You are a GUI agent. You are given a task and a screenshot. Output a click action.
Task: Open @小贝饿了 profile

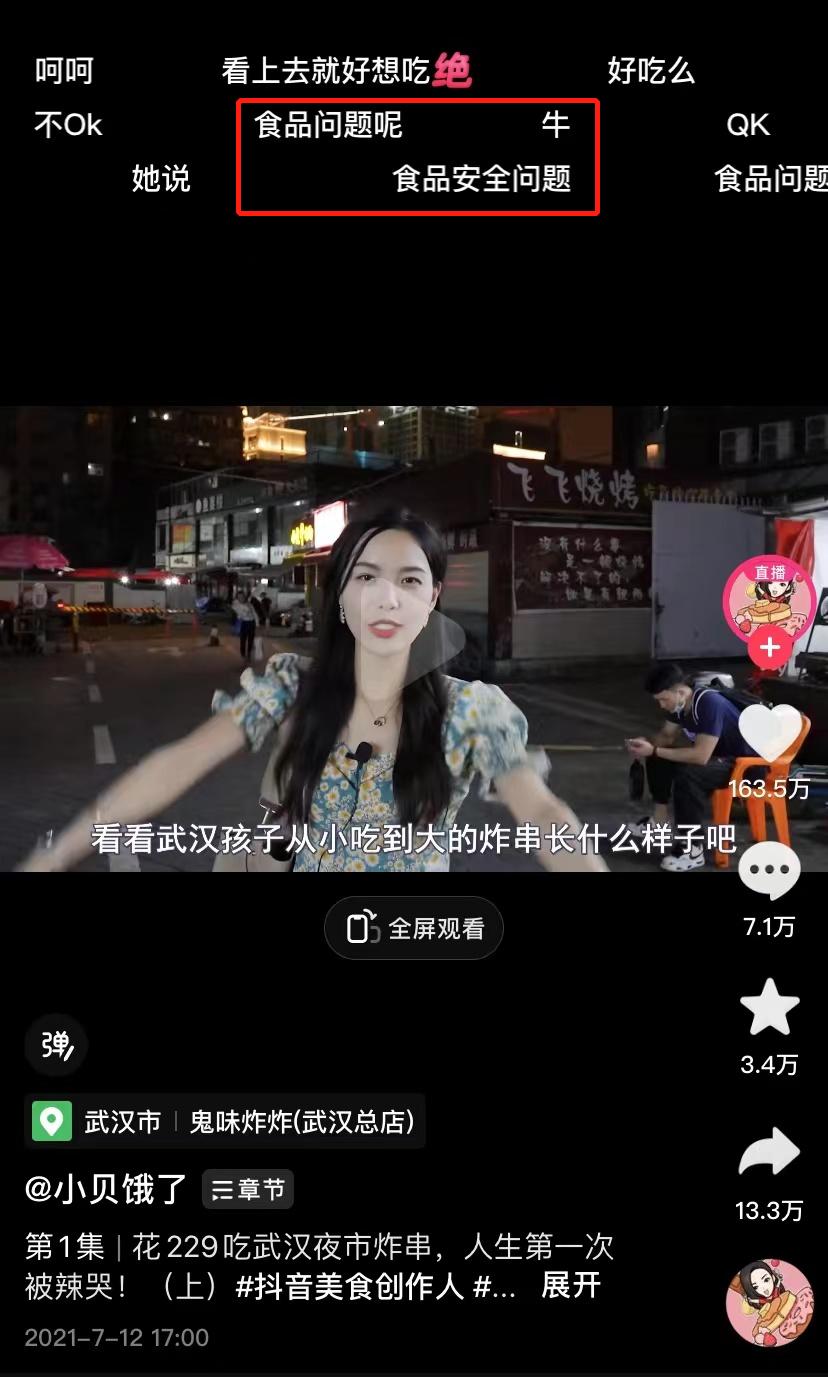click(103, 1189)
